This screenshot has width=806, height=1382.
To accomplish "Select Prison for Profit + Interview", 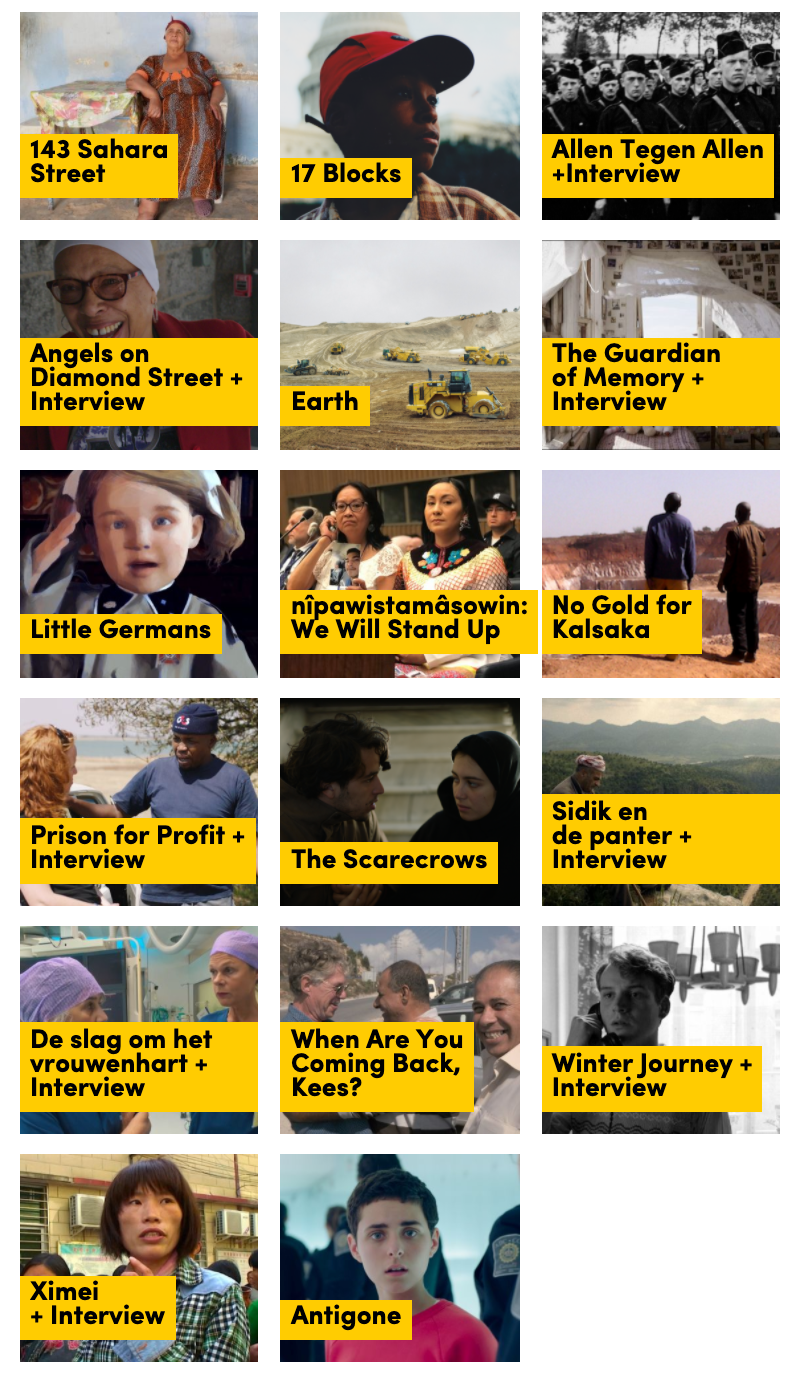I will (x=139, y=801).
